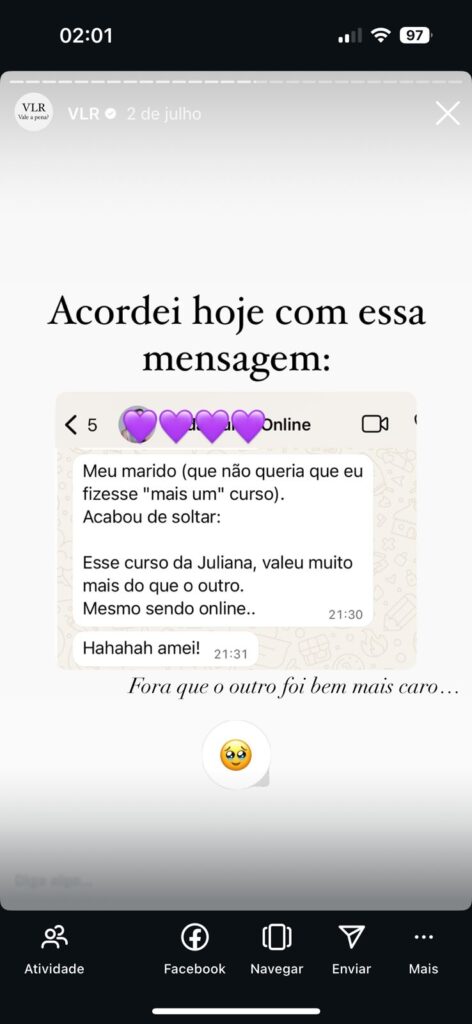Tap the pleading face emoji reaction sticker
The height and width of the screenshot is (1024, 472).
click(236, 755)
